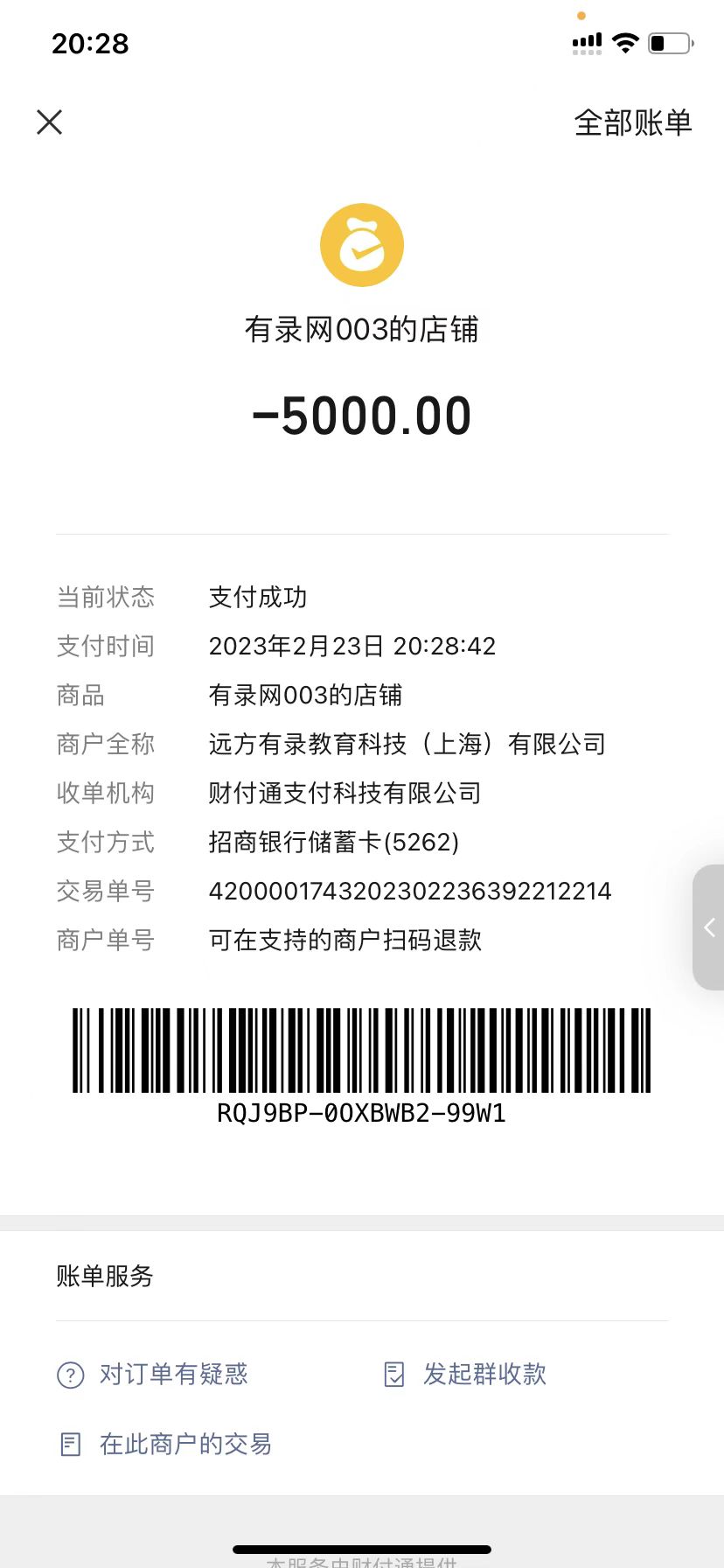The width and height of the screenshot is (724, 1568).
Task: Close the payment detail page
Action: [50, 122]
